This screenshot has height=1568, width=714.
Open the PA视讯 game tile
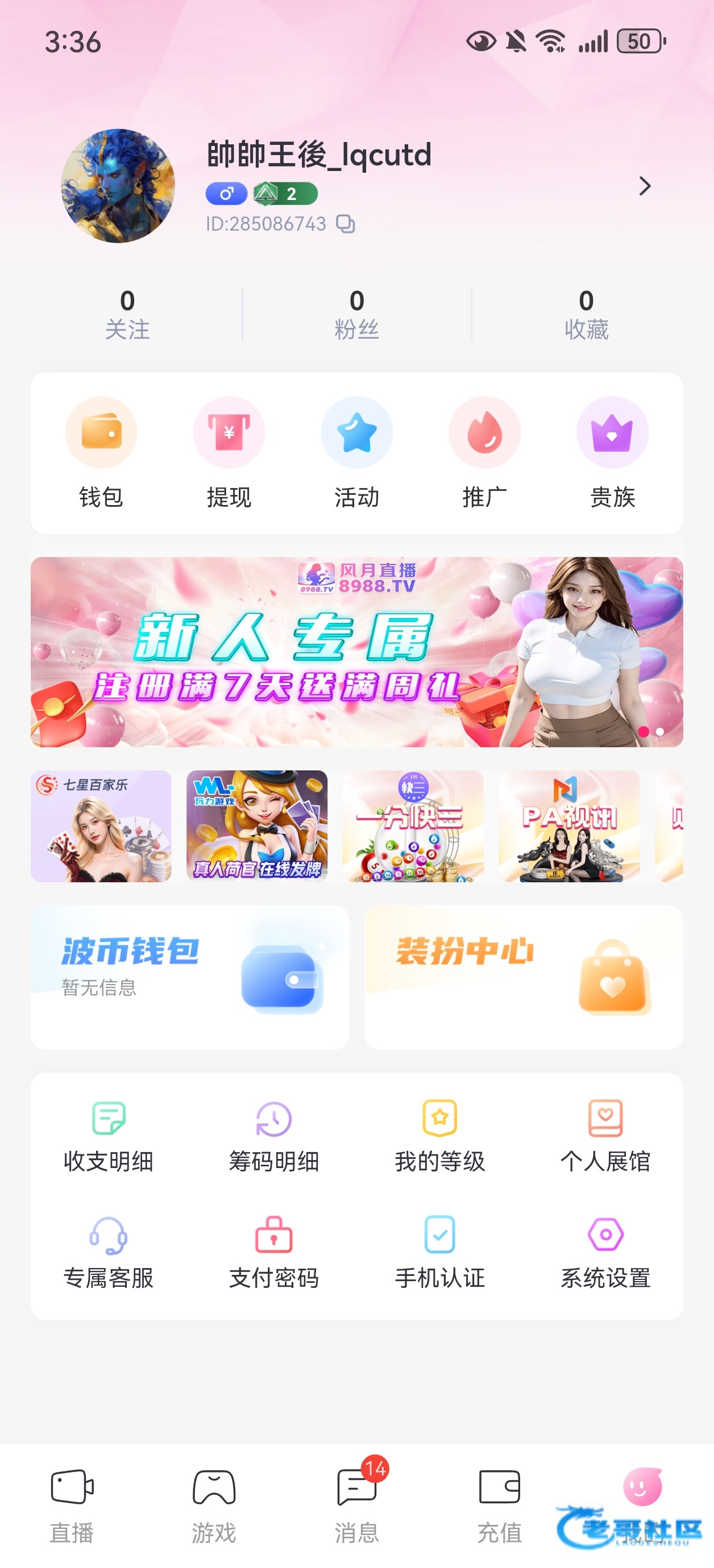[x=570, y=826]
